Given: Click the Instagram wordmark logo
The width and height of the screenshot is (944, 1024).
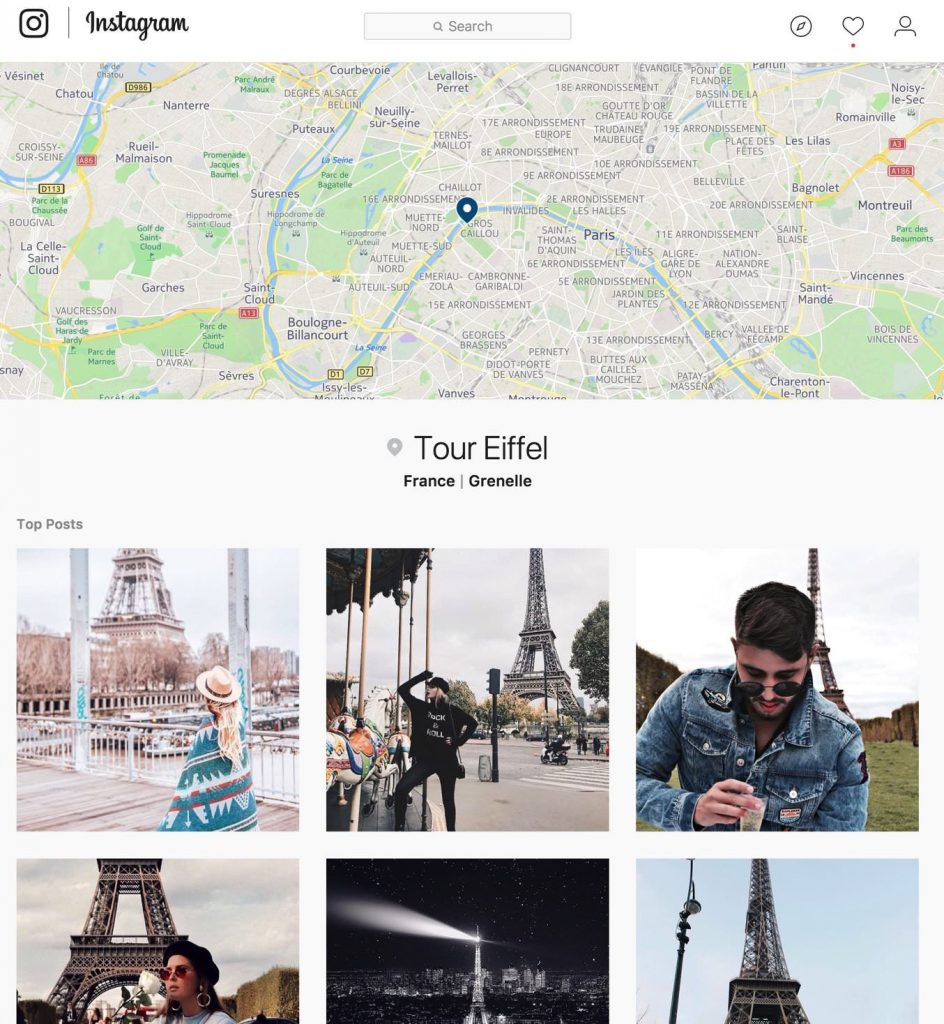Looking at the screenshot, I should pyautogui.click(x=136, y=23).
